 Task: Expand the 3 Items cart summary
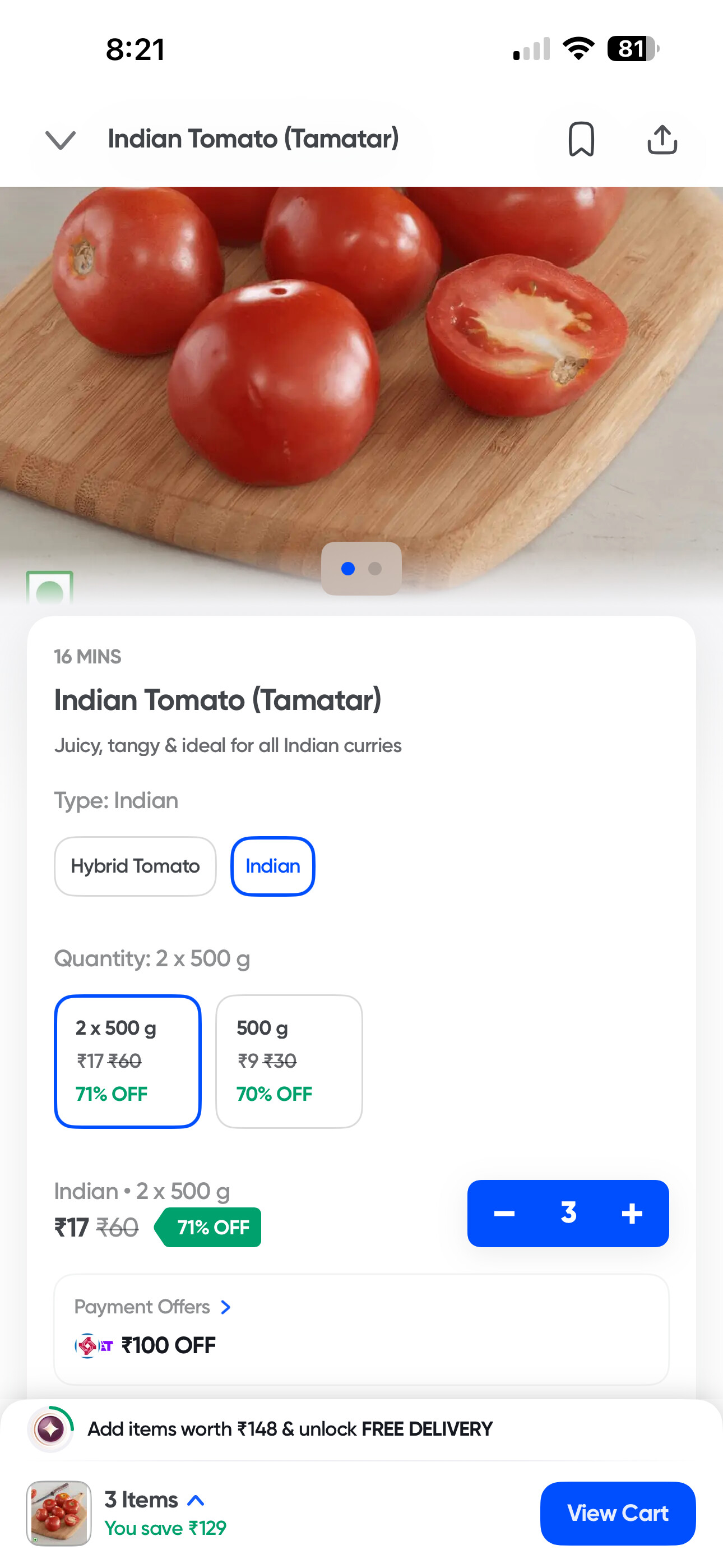click(x=155, y=1500)
